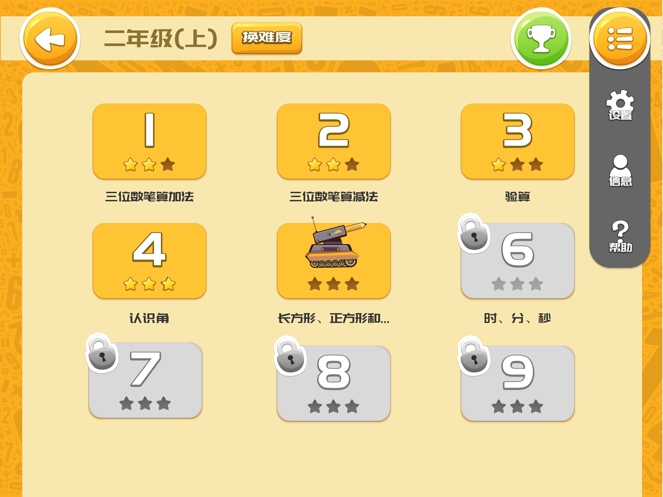This screenshot has height=497, width=663.
Task: Tap locked level 8 tile
Action: (x=333, y=383)
